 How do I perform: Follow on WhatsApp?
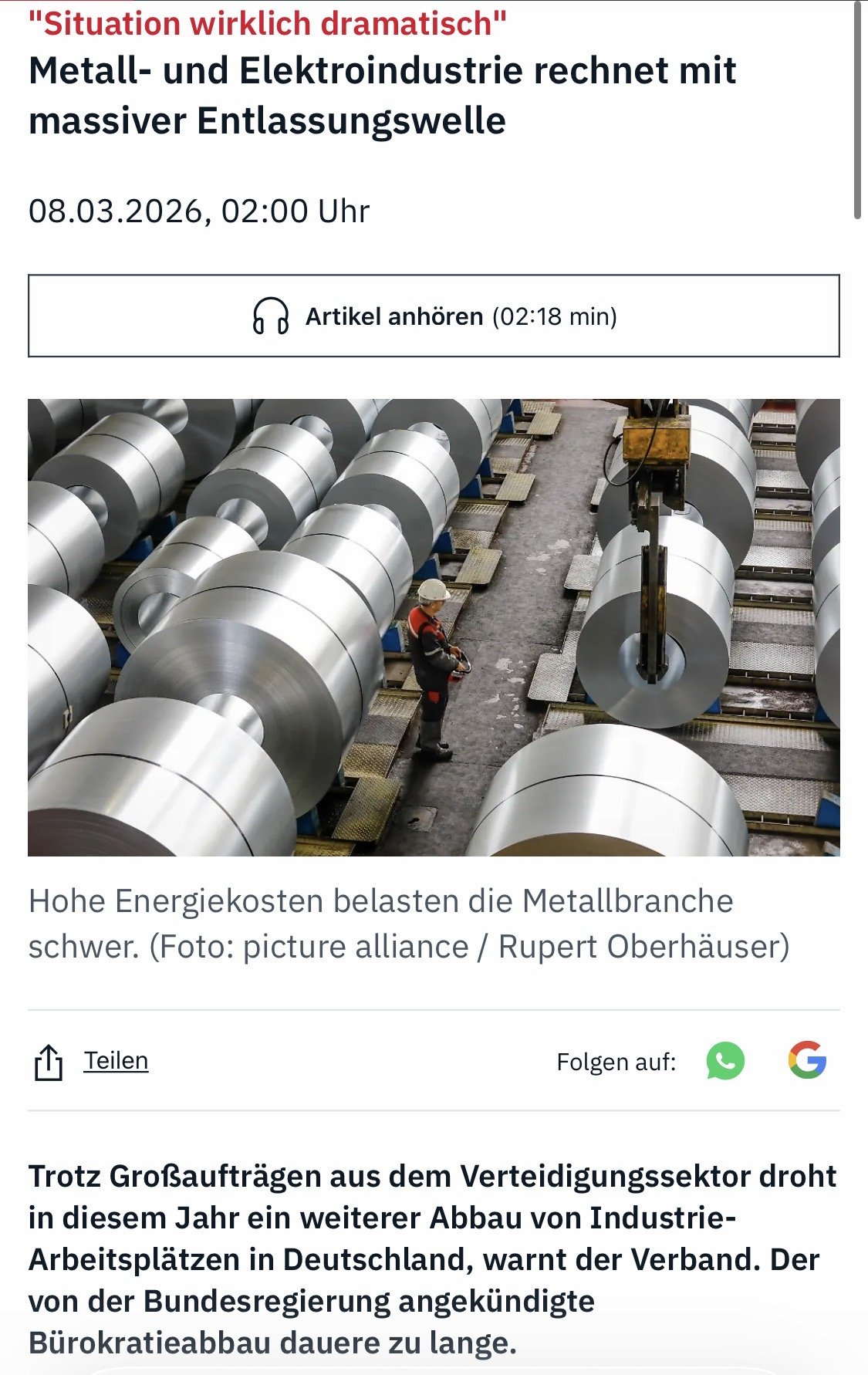point(725,1061)
